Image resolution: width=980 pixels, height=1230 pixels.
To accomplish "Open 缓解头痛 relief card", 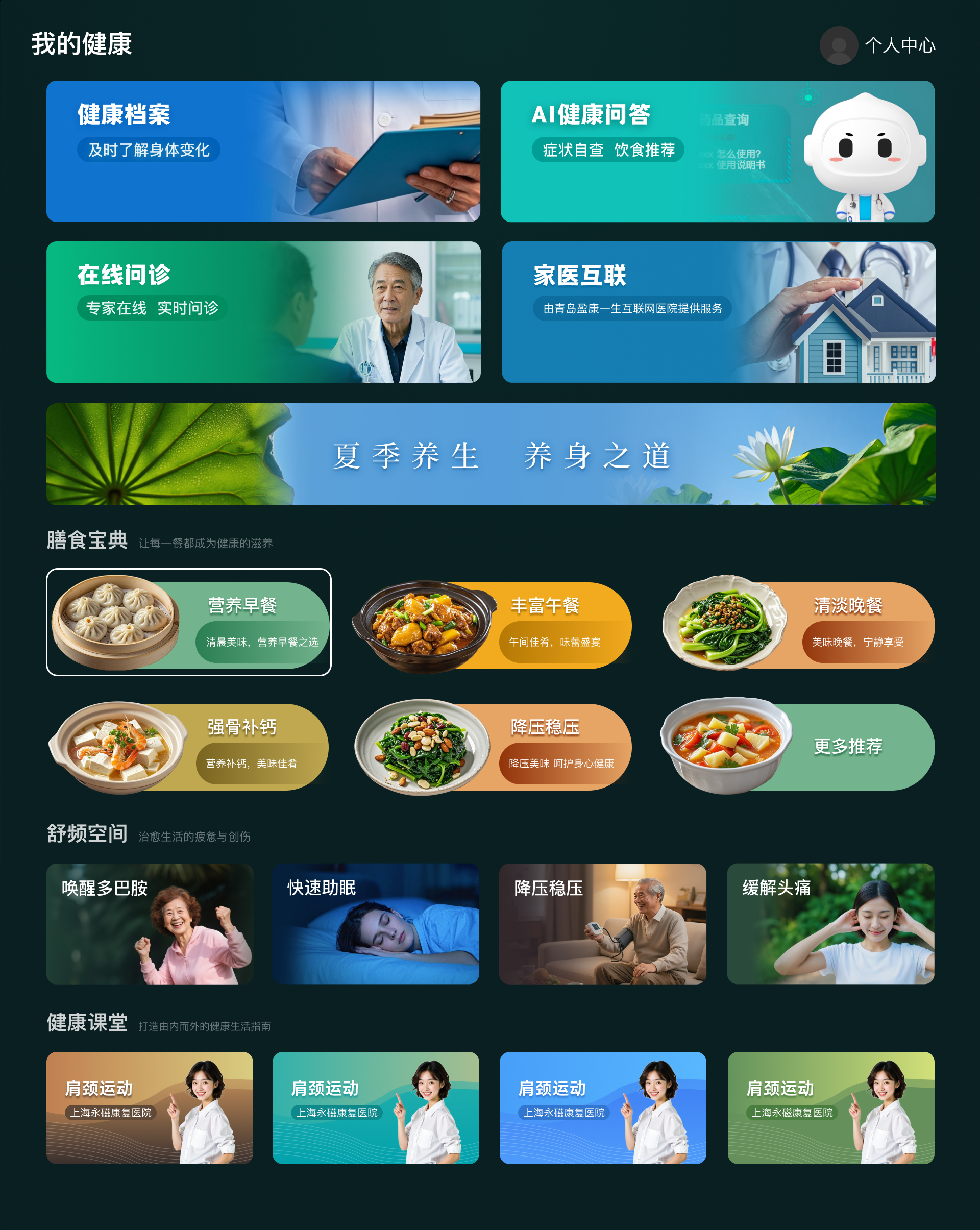I will [830, 924].
